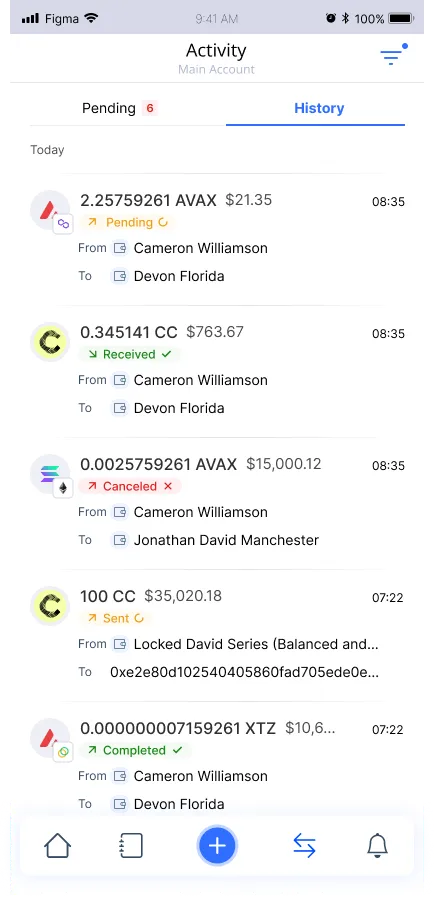Open the sent 100 CC transaction
This screenshot has height=897, width=434.
(x=217, y=635)
